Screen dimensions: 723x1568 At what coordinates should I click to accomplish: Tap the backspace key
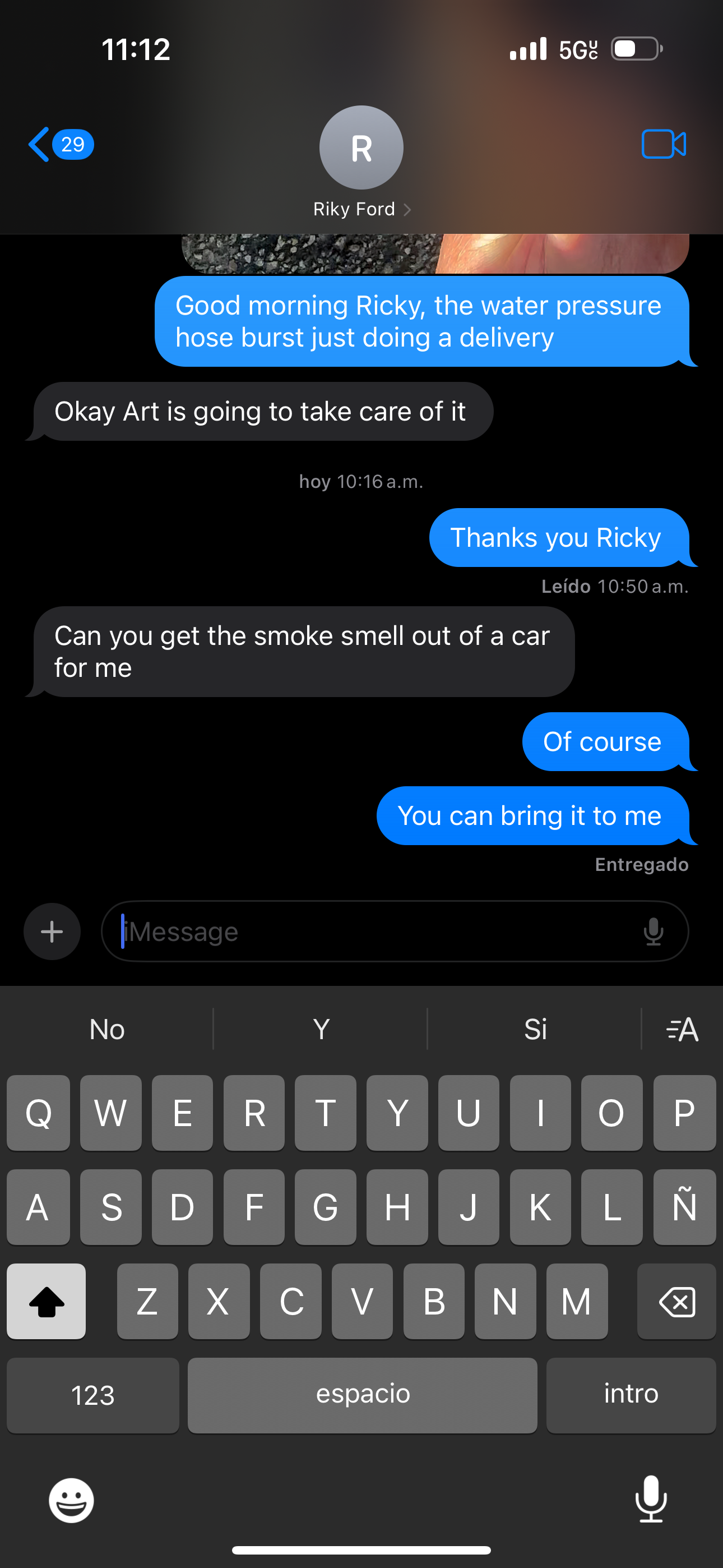676,1302
